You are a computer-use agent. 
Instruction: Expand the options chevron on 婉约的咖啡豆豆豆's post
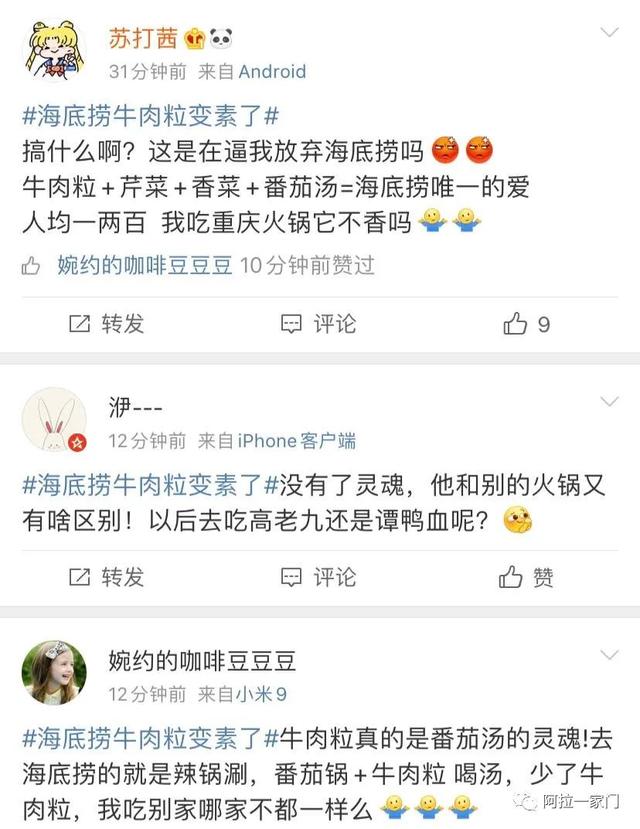tap(608, 654)
